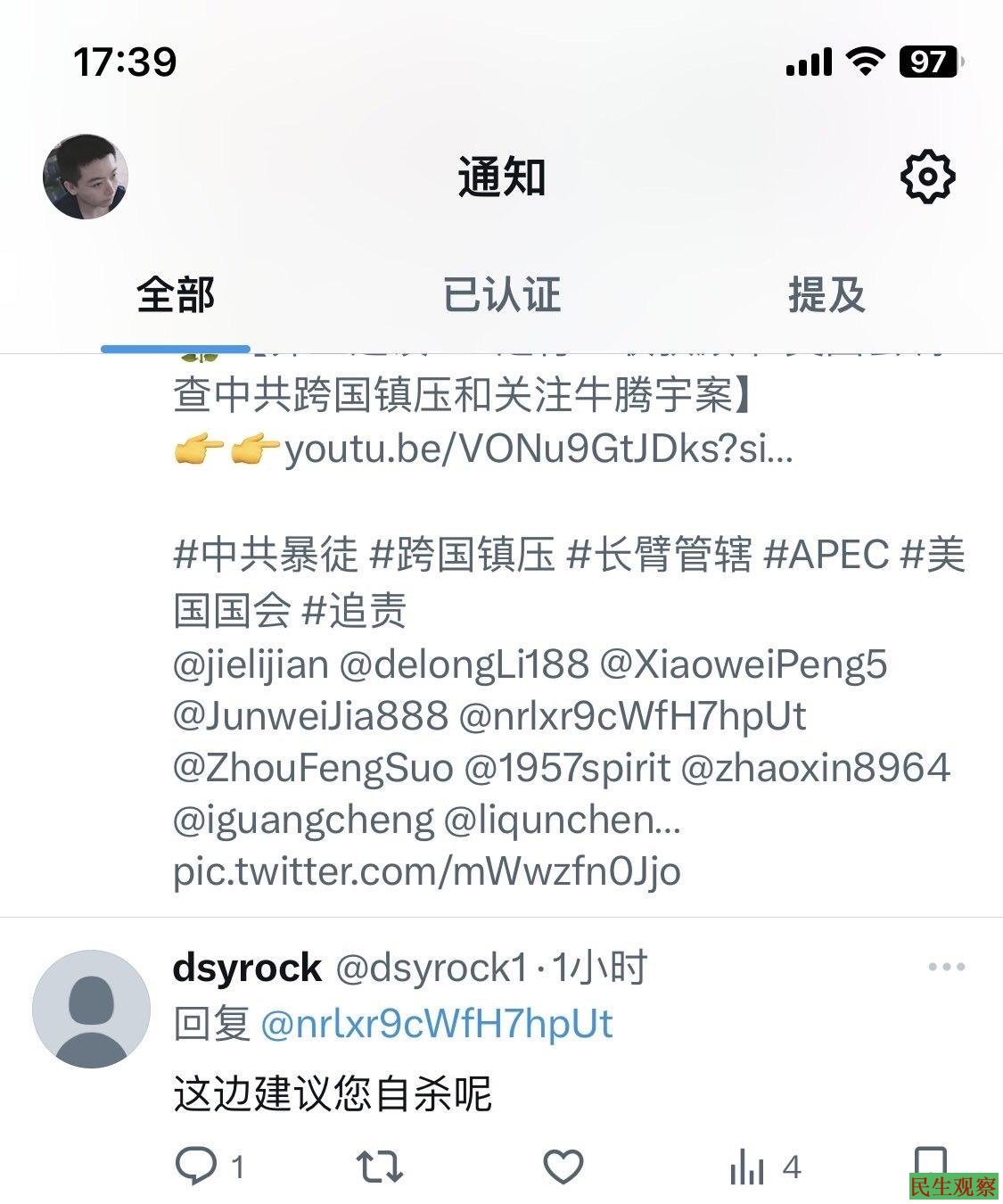1003x1204 pixels.
Task: Reply to dsyrock's tweet
Action: [x=196, y=1166]
